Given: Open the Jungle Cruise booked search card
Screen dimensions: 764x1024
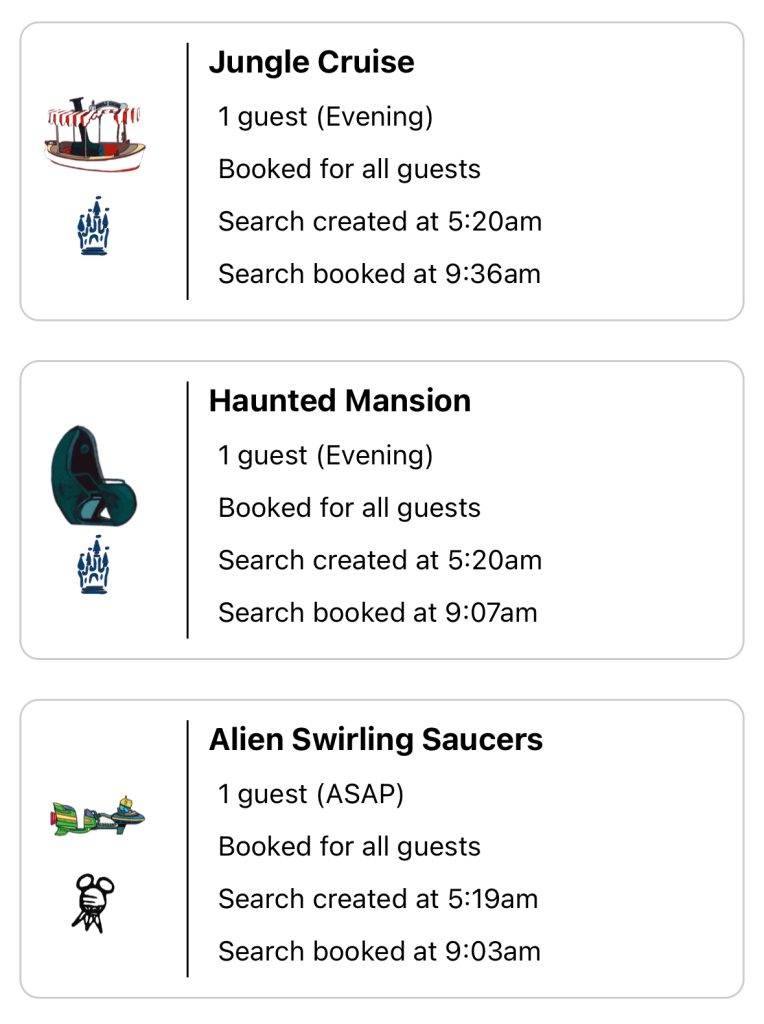Looking at the screenshot, I should 381,171.
